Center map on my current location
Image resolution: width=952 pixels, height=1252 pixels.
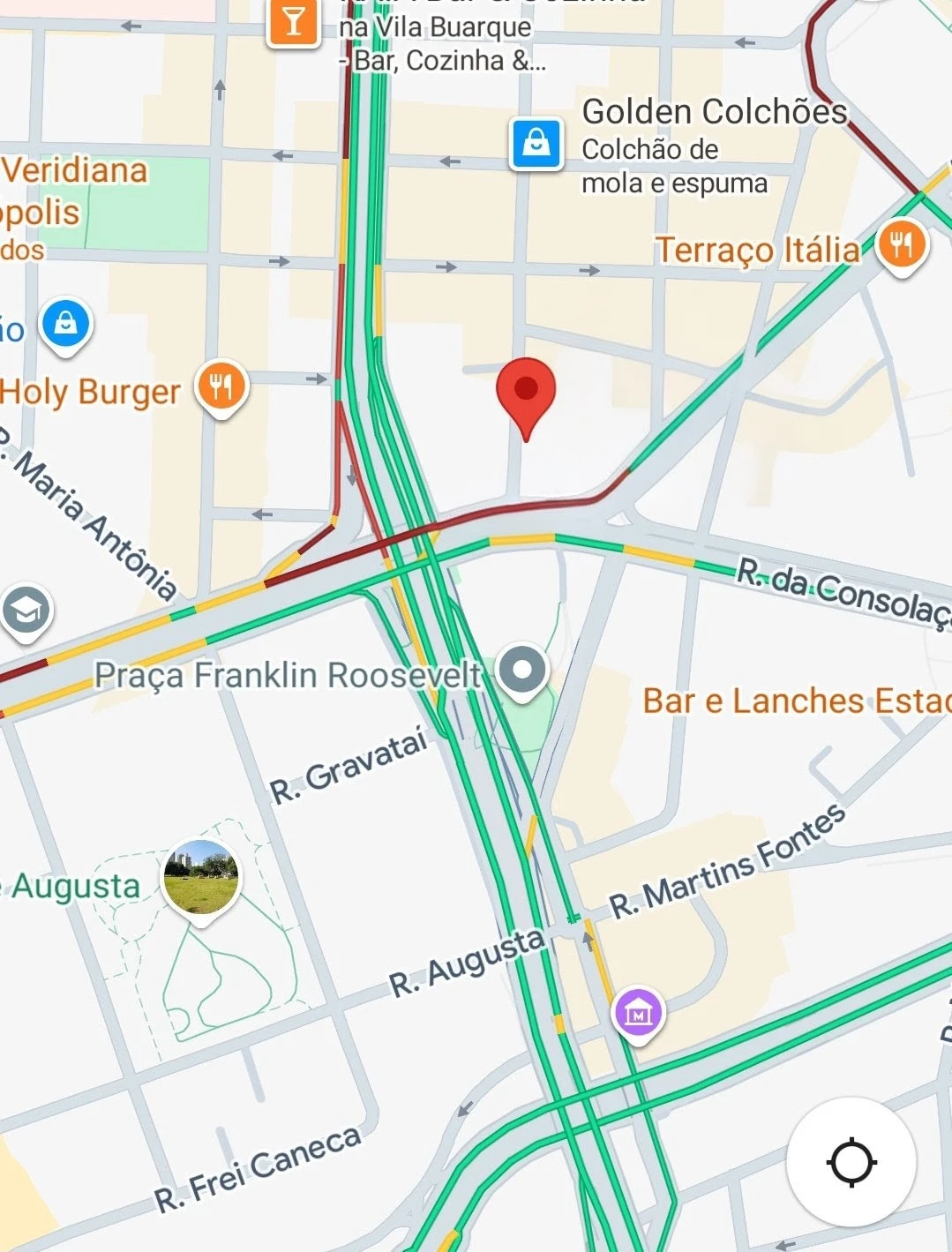pos(851,1162)
